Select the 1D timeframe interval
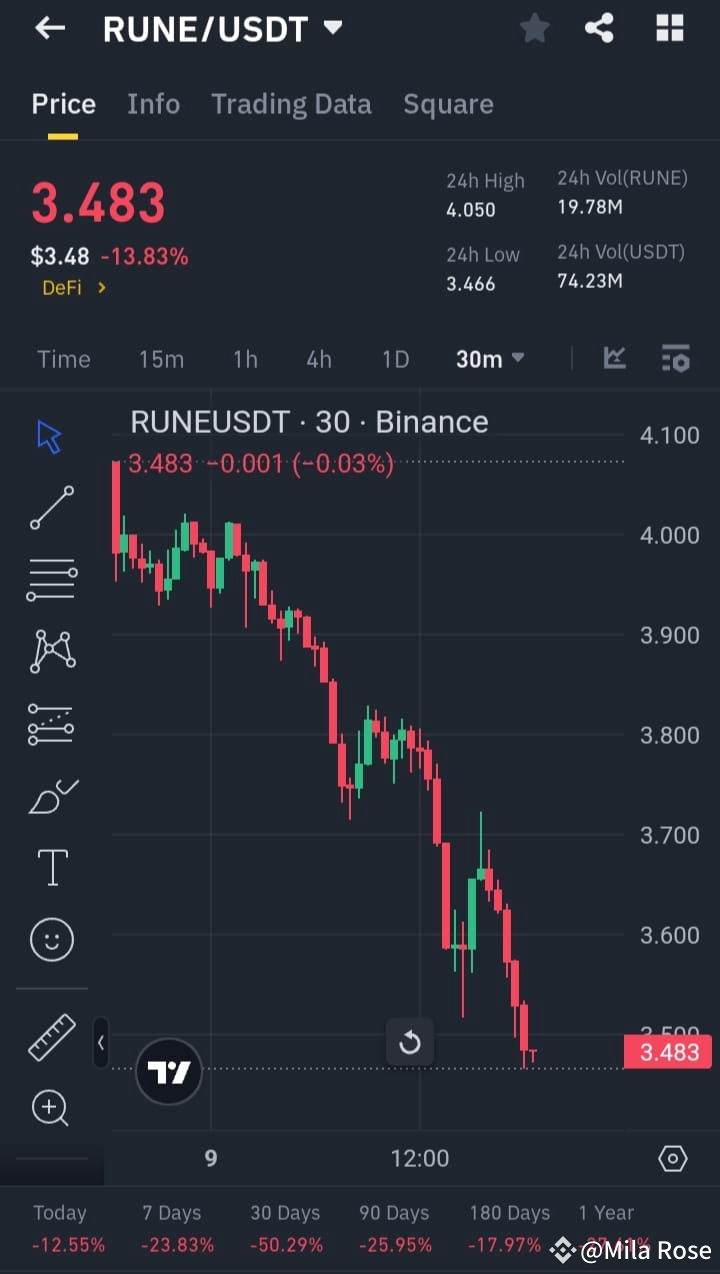This screenshot has width=720, height=1274. tap(395, 358)
